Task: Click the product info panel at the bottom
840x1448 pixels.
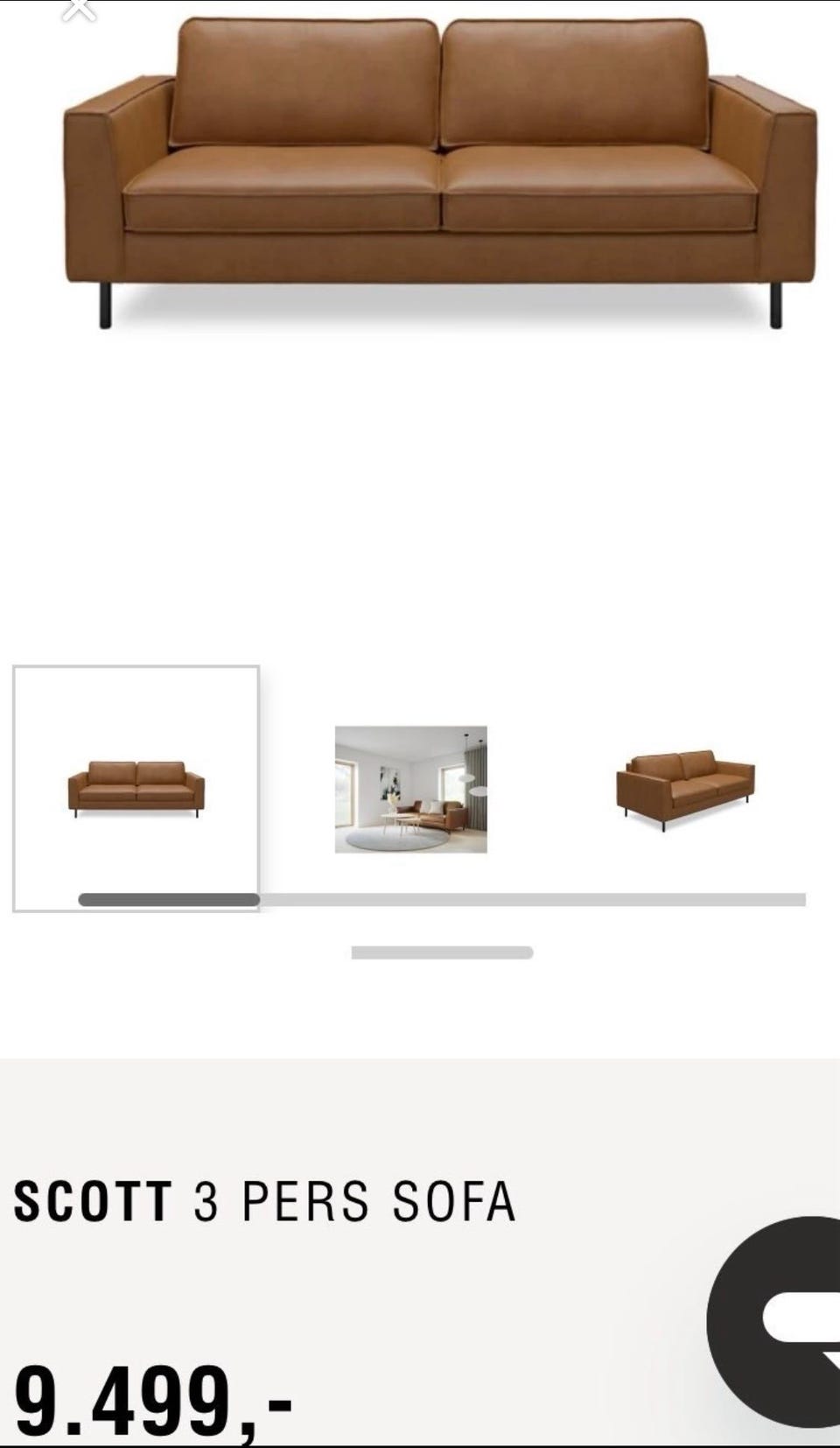Action: pos(350,1252)
